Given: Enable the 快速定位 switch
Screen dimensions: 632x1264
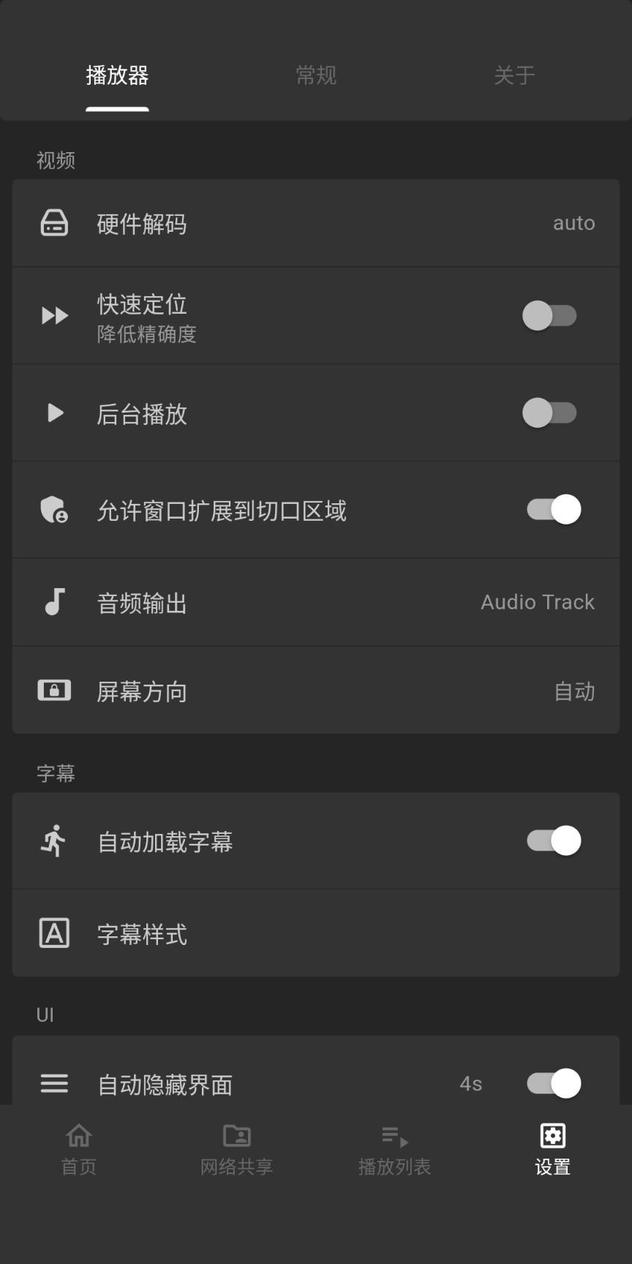Looking at the screenshot, I should (x=549, y=316).
